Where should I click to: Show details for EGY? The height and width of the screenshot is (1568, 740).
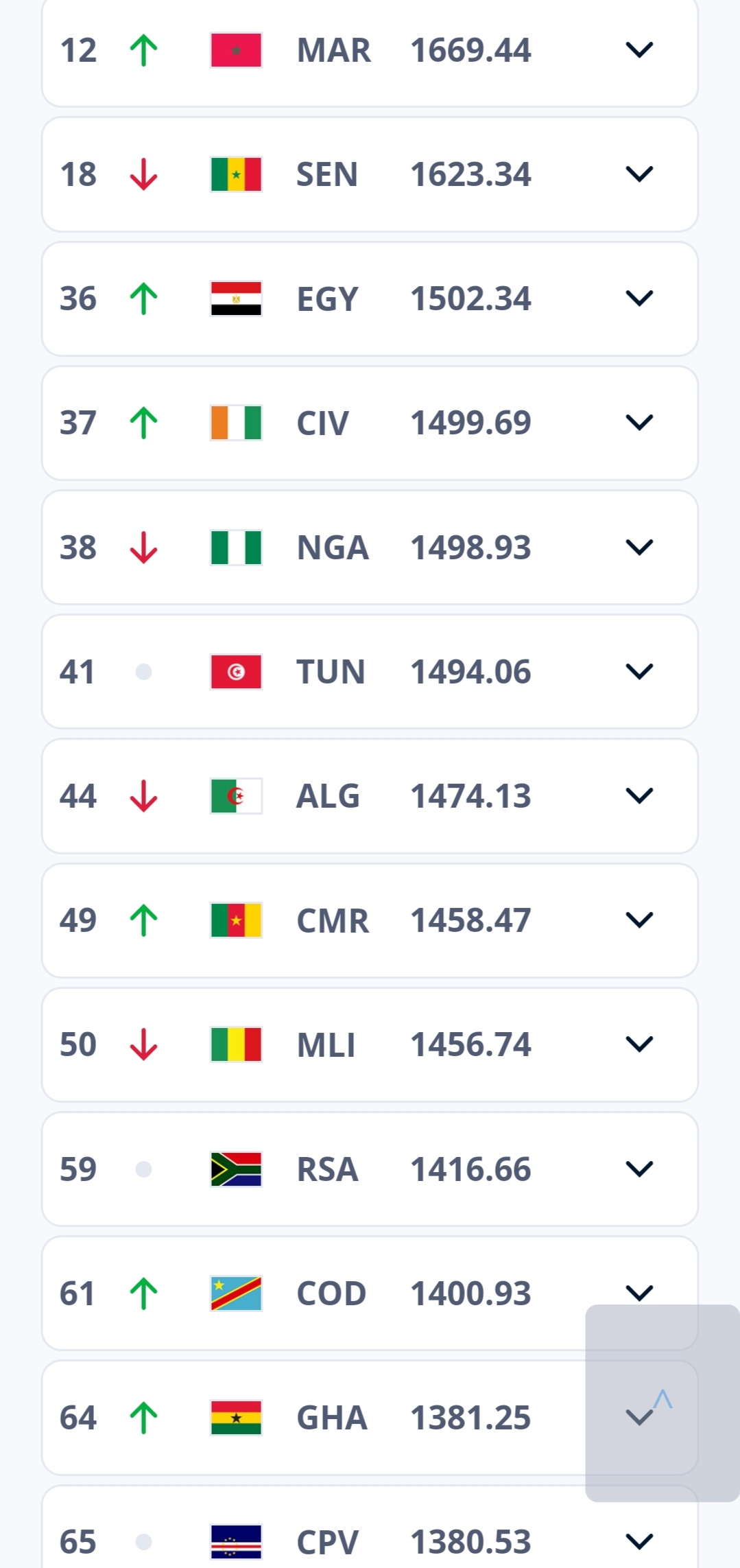(x=639, y=299)
